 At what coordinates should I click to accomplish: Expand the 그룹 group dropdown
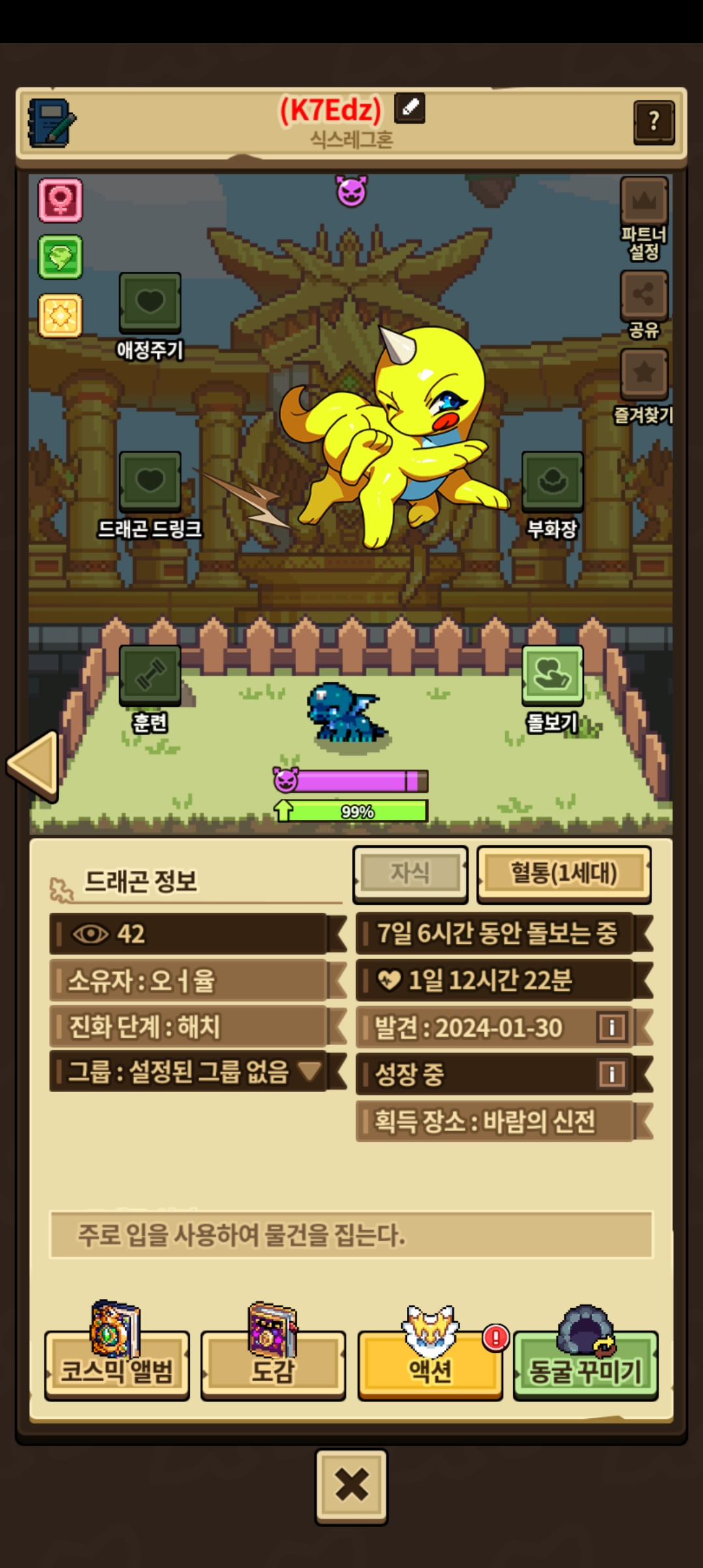pyautogui.click(x=309, y=1071)
